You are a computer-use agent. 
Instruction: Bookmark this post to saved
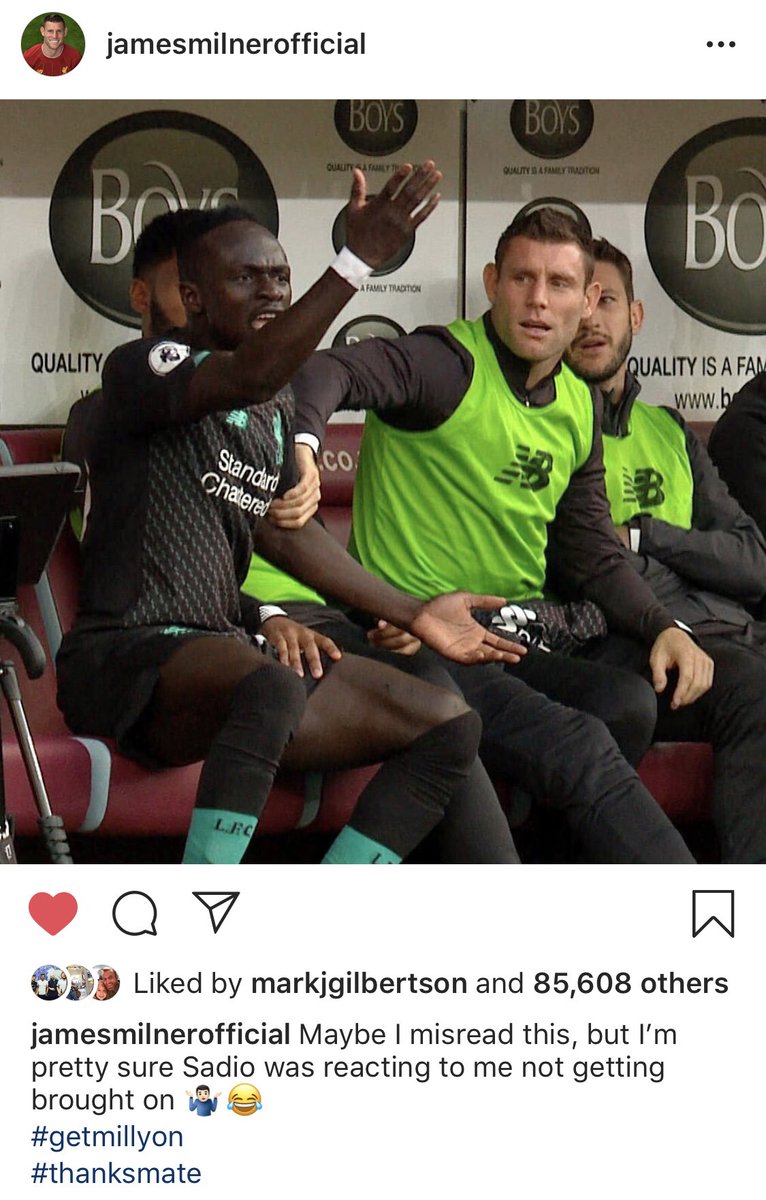coord(713,913)
